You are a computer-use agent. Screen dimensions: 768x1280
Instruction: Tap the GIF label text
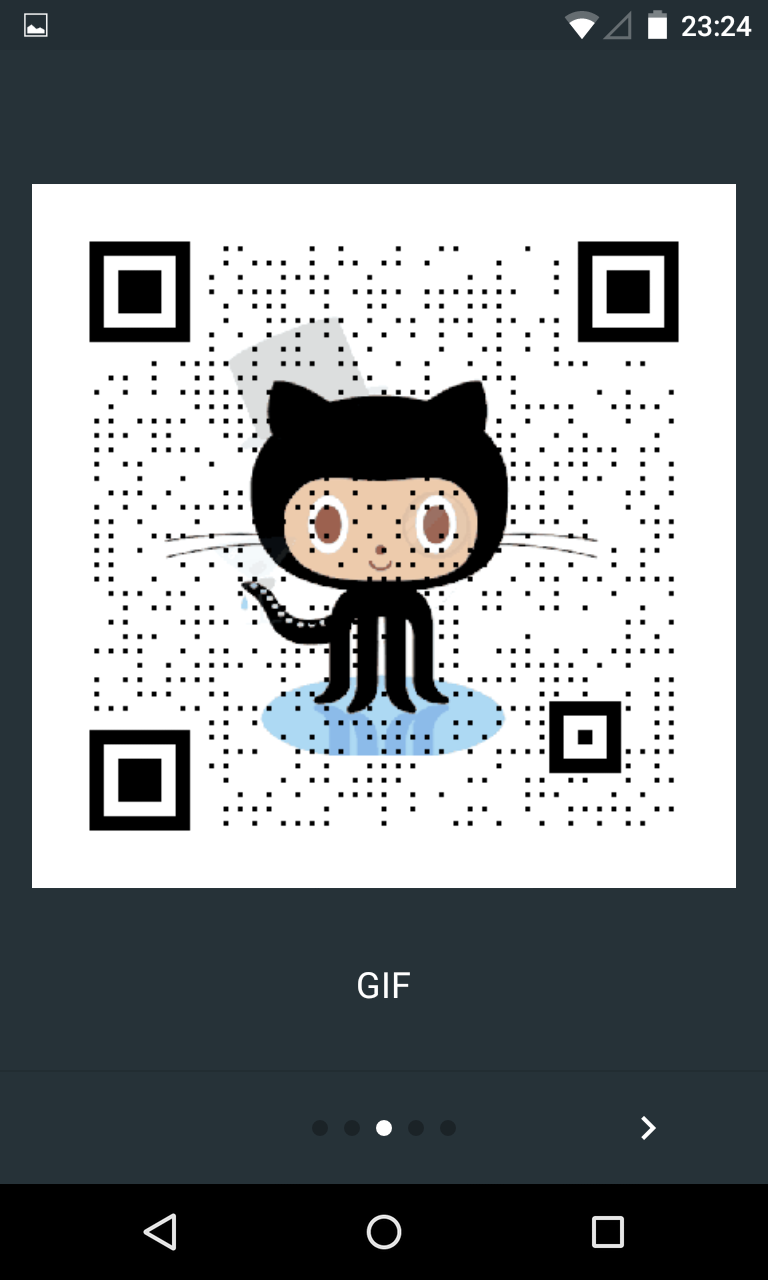click(x=383, y=985)
